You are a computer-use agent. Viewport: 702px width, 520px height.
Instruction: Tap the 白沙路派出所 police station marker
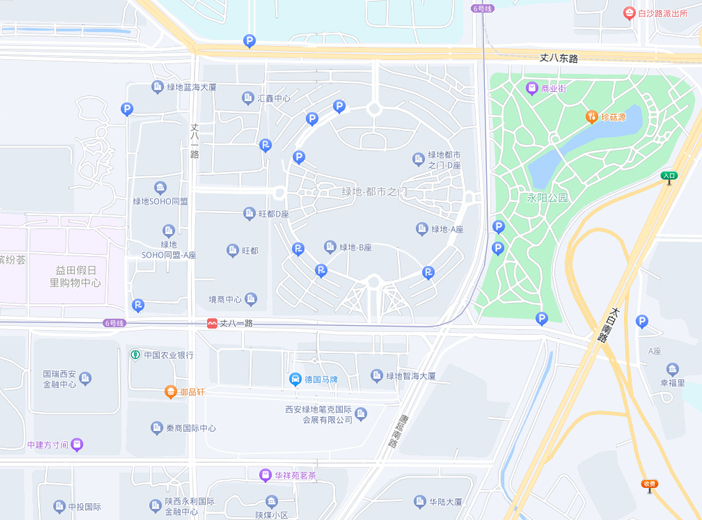coord(629,13)
